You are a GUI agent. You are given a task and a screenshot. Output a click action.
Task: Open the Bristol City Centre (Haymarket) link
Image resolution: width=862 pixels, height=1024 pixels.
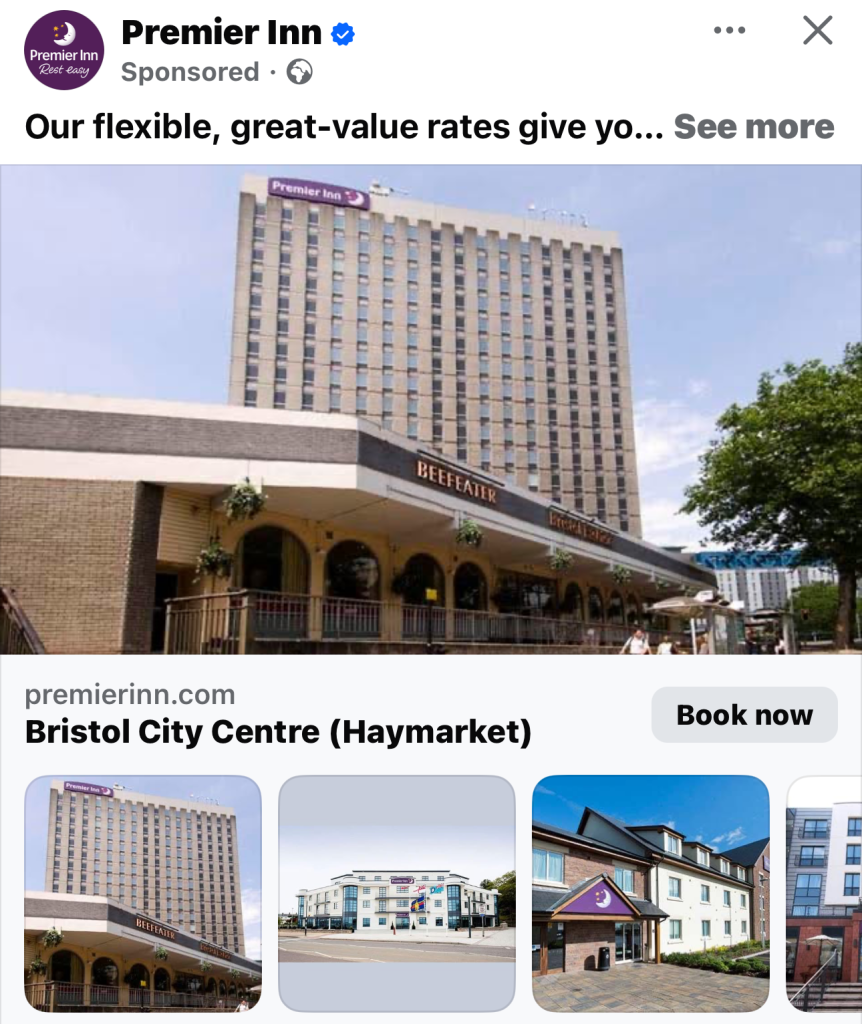click(x=278, y=732)
